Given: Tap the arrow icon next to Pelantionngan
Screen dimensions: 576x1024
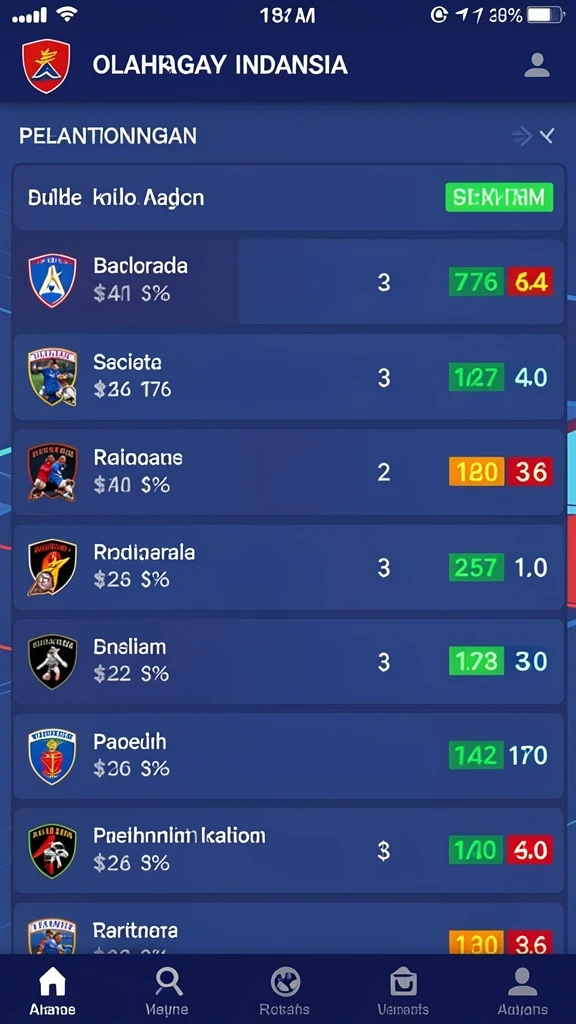Looking at the screenshot, I should coord(522,136).
